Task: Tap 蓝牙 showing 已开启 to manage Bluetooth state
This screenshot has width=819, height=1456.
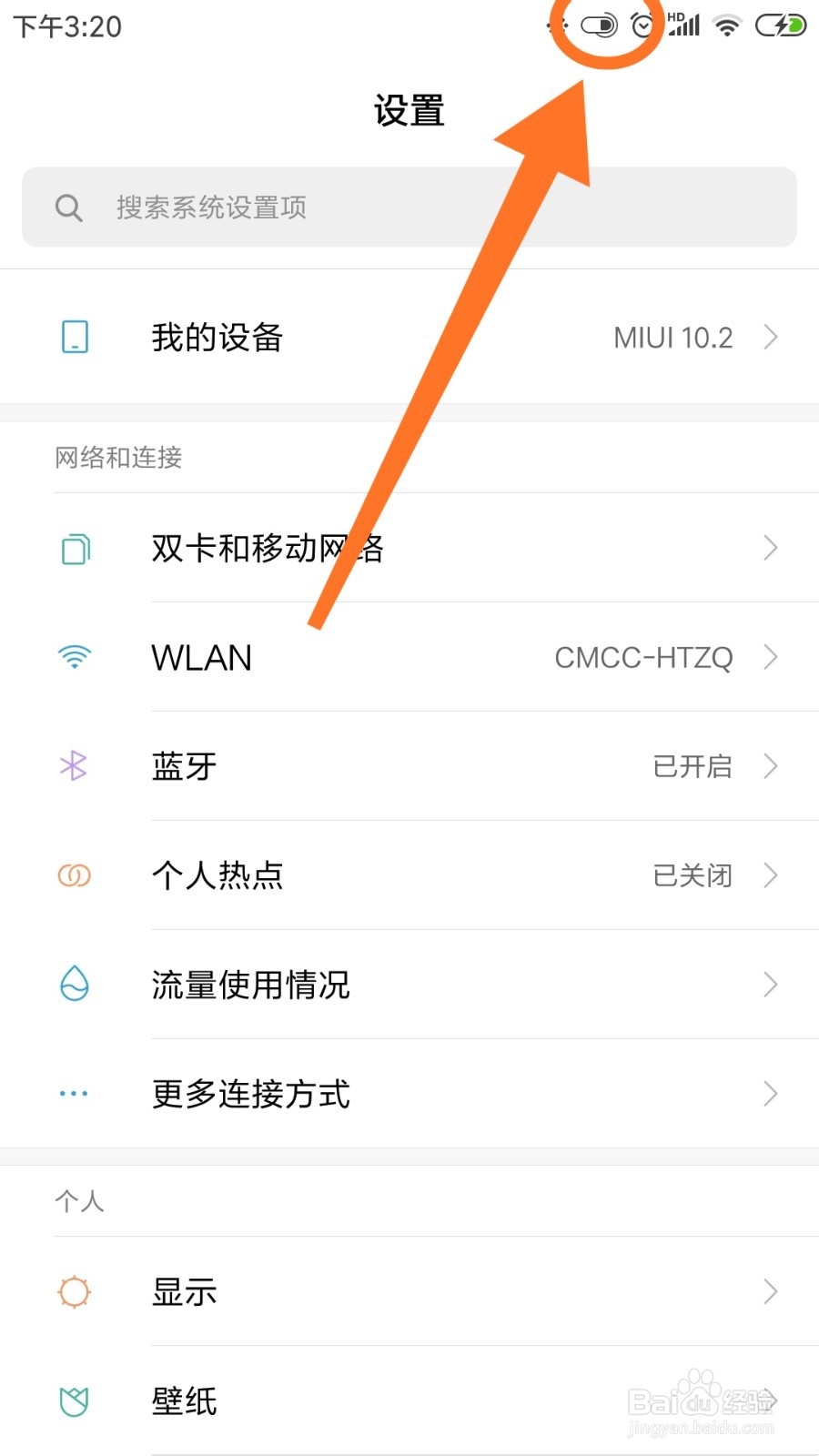Action: pos(409,766)
